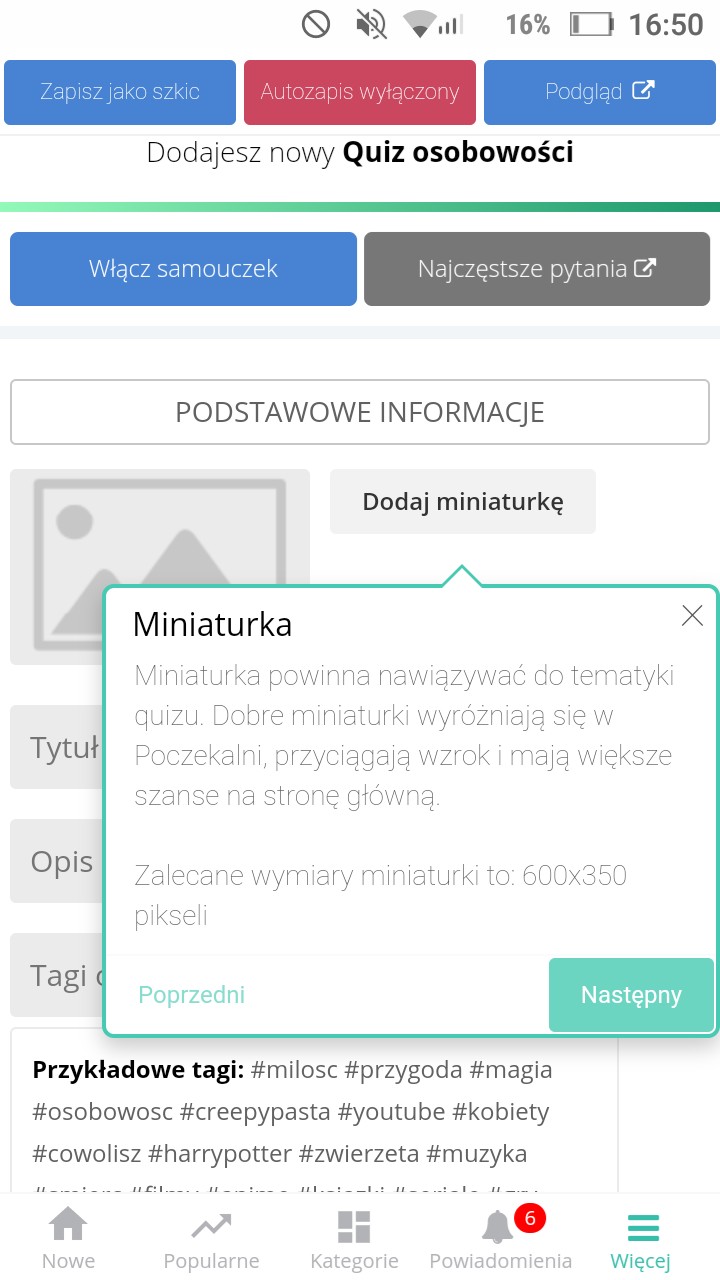The height and width of the screenshot is (1280, 720).
Task: Open the Podgląd preview
Action: point(600,92)
